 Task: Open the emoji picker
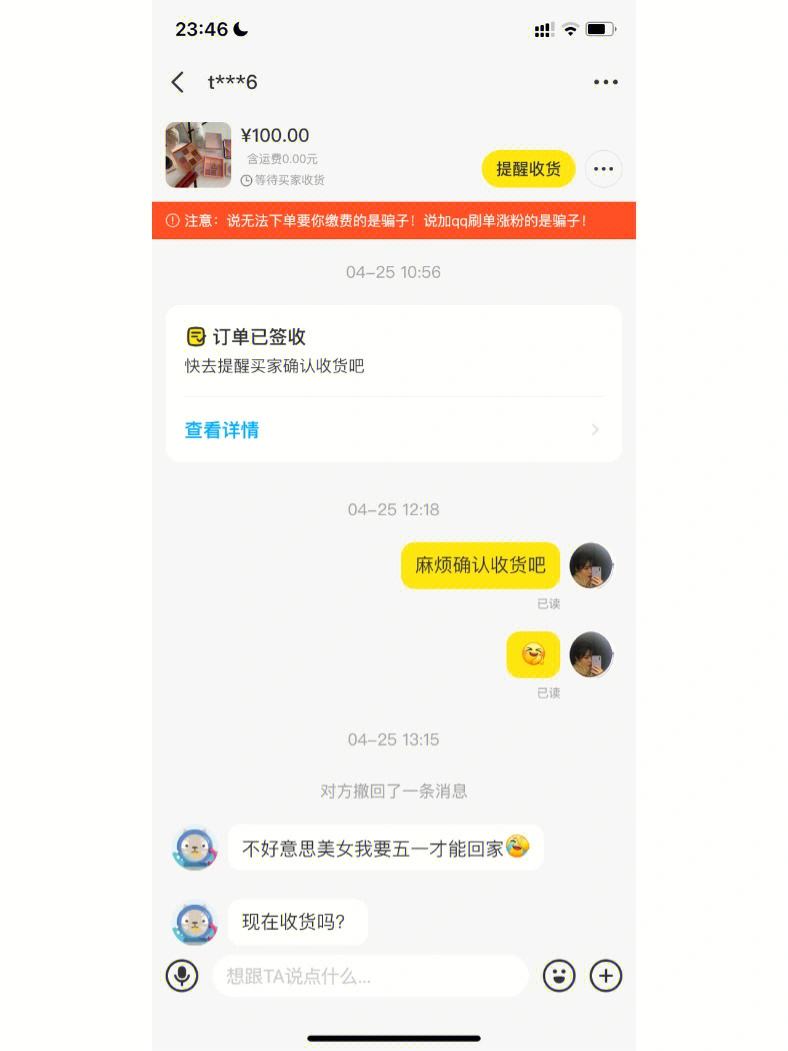559,975
